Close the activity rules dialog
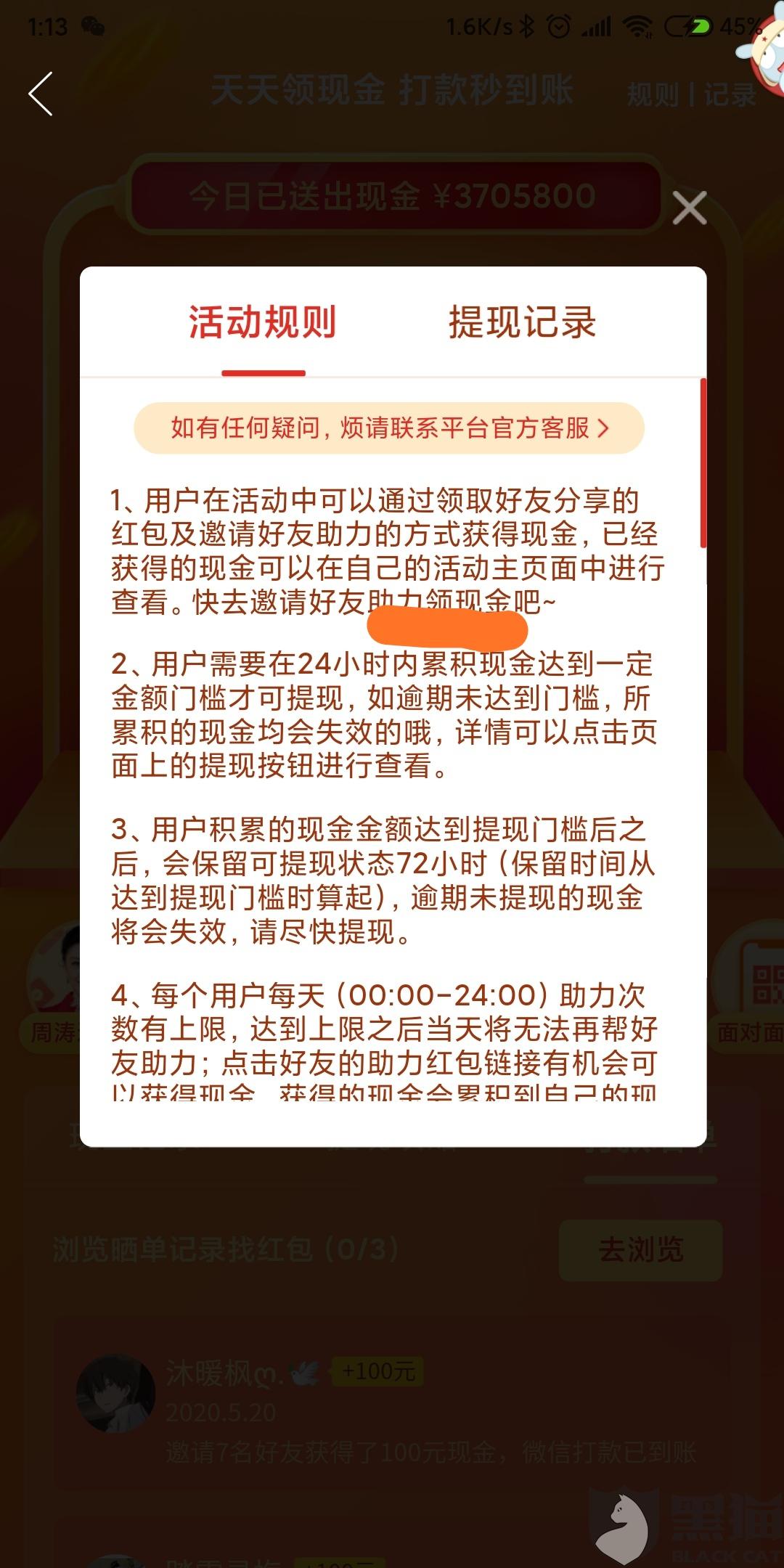Viewport: 784px width, 1568px height. [689, 208]
